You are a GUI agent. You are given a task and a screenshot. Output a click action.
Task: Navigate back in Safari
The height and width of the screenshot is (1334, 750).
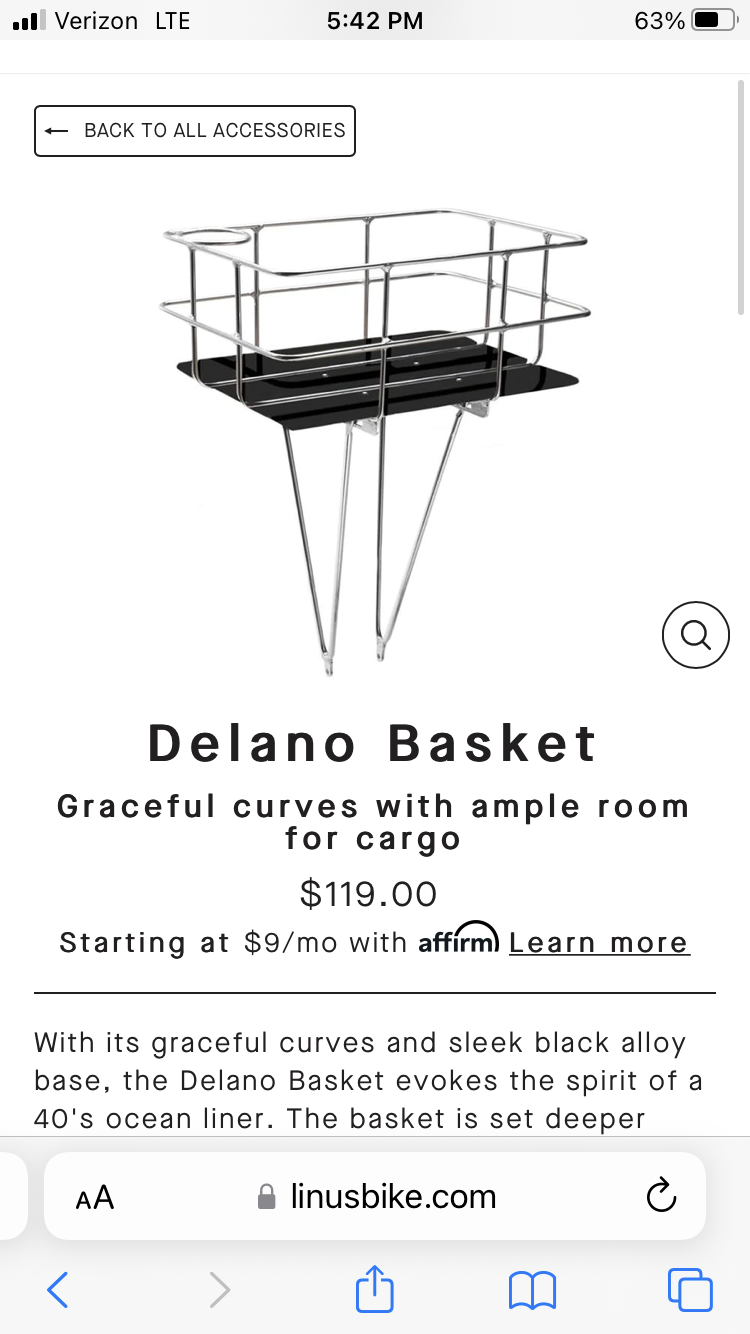(x=58, y=1290)
